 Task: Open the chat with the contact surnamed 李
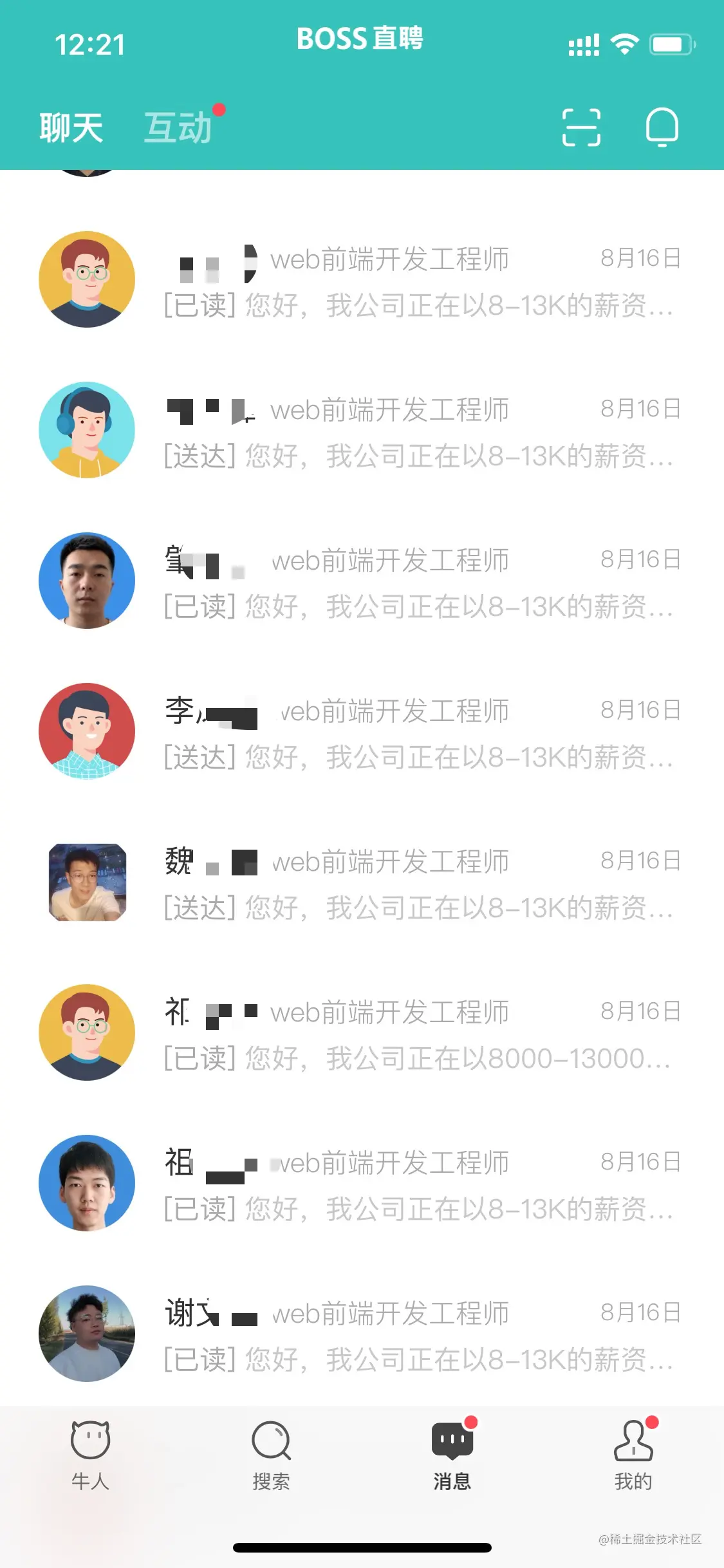tap(386, 733)
